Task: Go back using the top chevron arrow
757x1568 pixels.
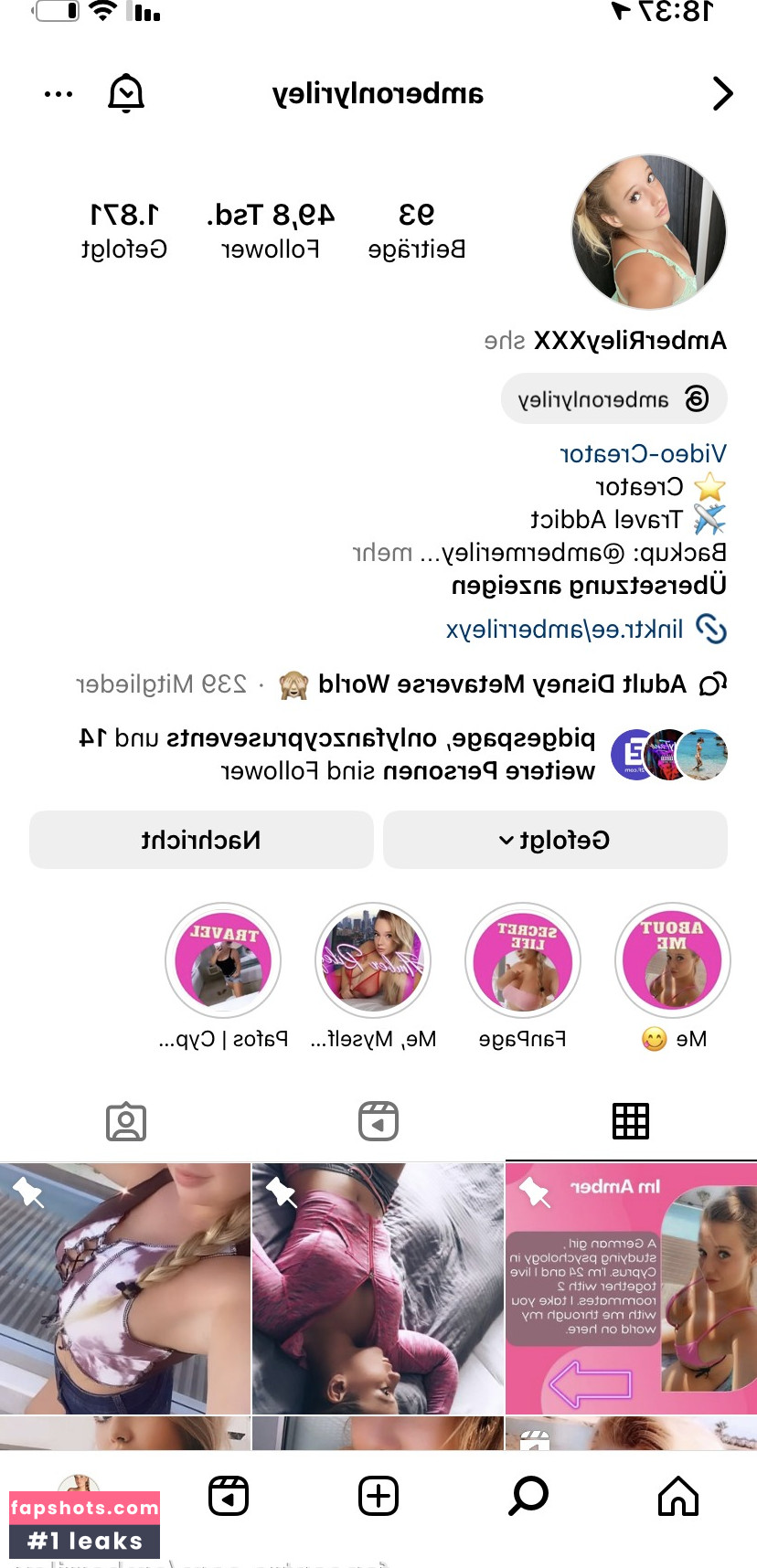Action: [722, 93]
